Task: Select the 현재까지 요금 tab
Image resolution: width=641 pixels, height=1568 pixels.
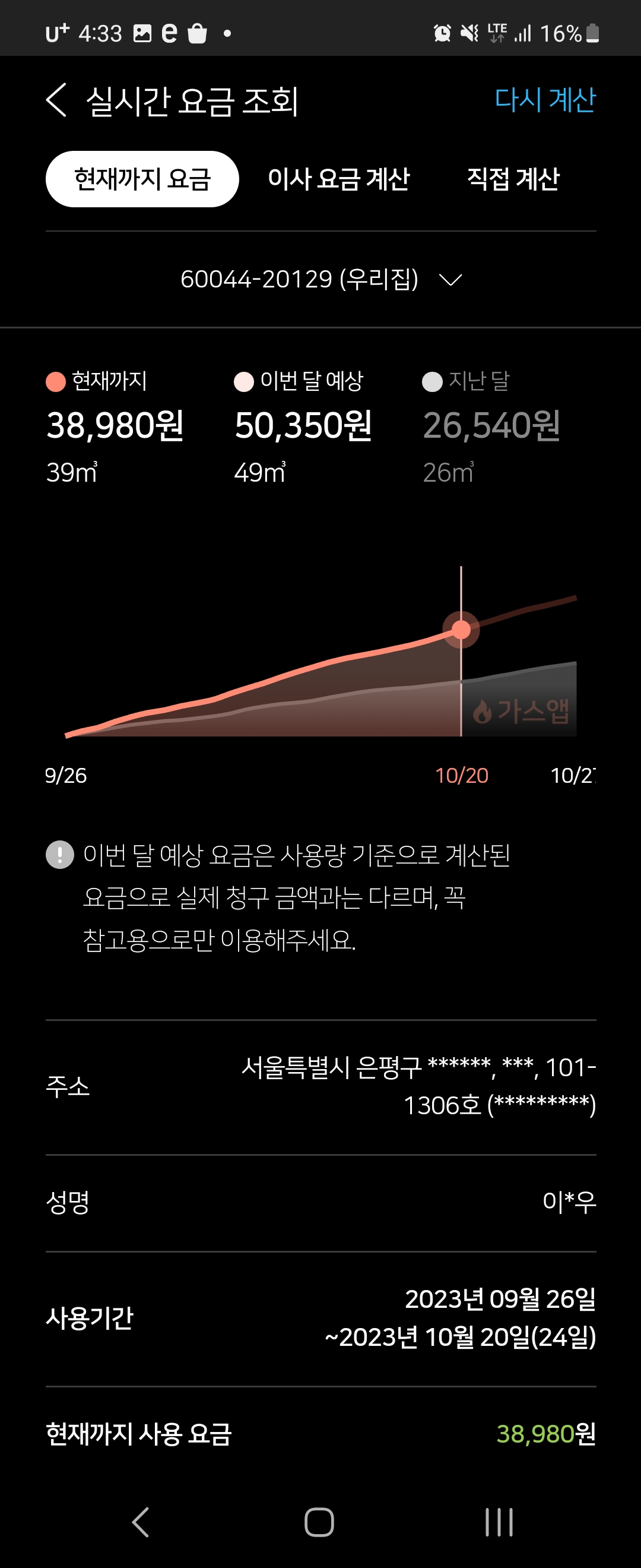Action: pos(142,179)
